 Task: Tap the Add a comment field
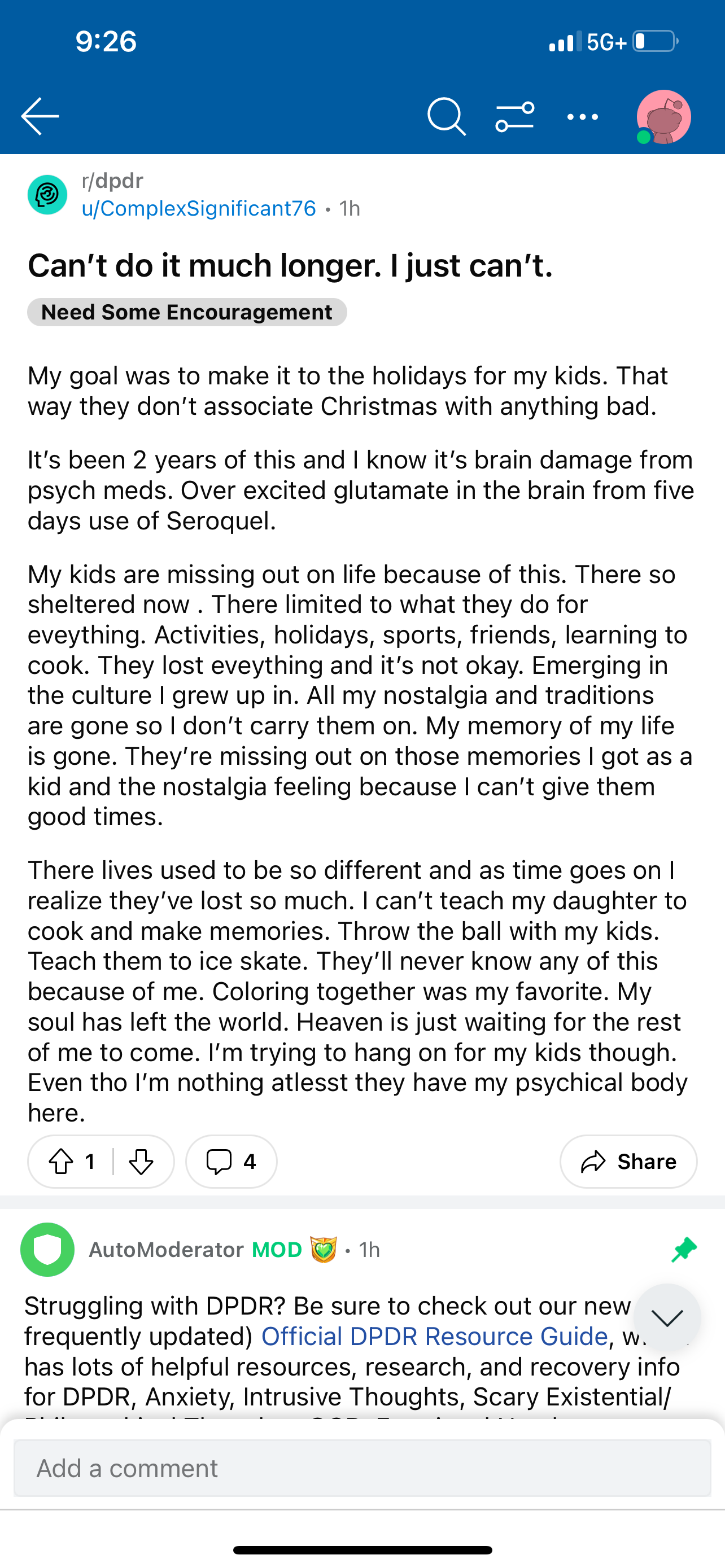362,1468
